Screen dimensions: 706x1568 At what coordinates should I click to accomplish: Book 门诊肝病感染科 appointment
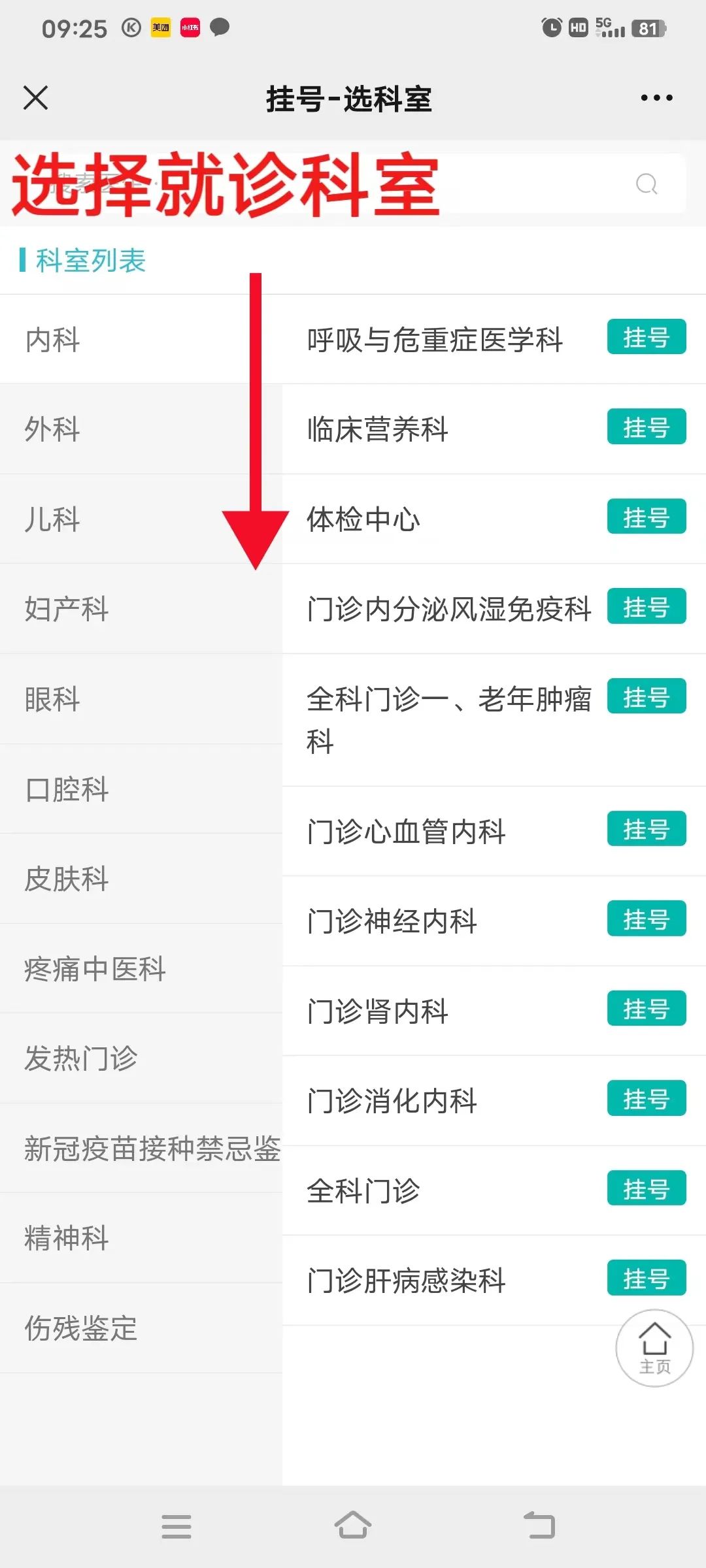point(646,1278)
